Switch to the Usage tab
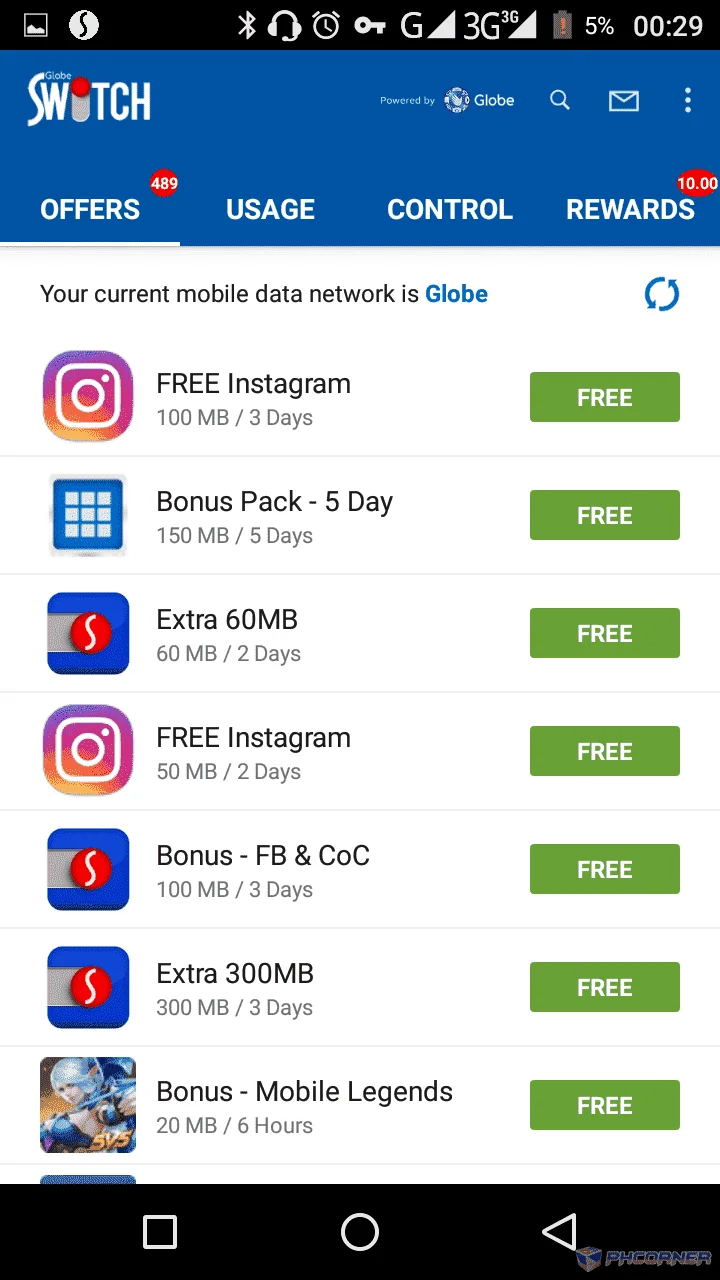The height and width of the screenshot is (1280, 720). 270,209
